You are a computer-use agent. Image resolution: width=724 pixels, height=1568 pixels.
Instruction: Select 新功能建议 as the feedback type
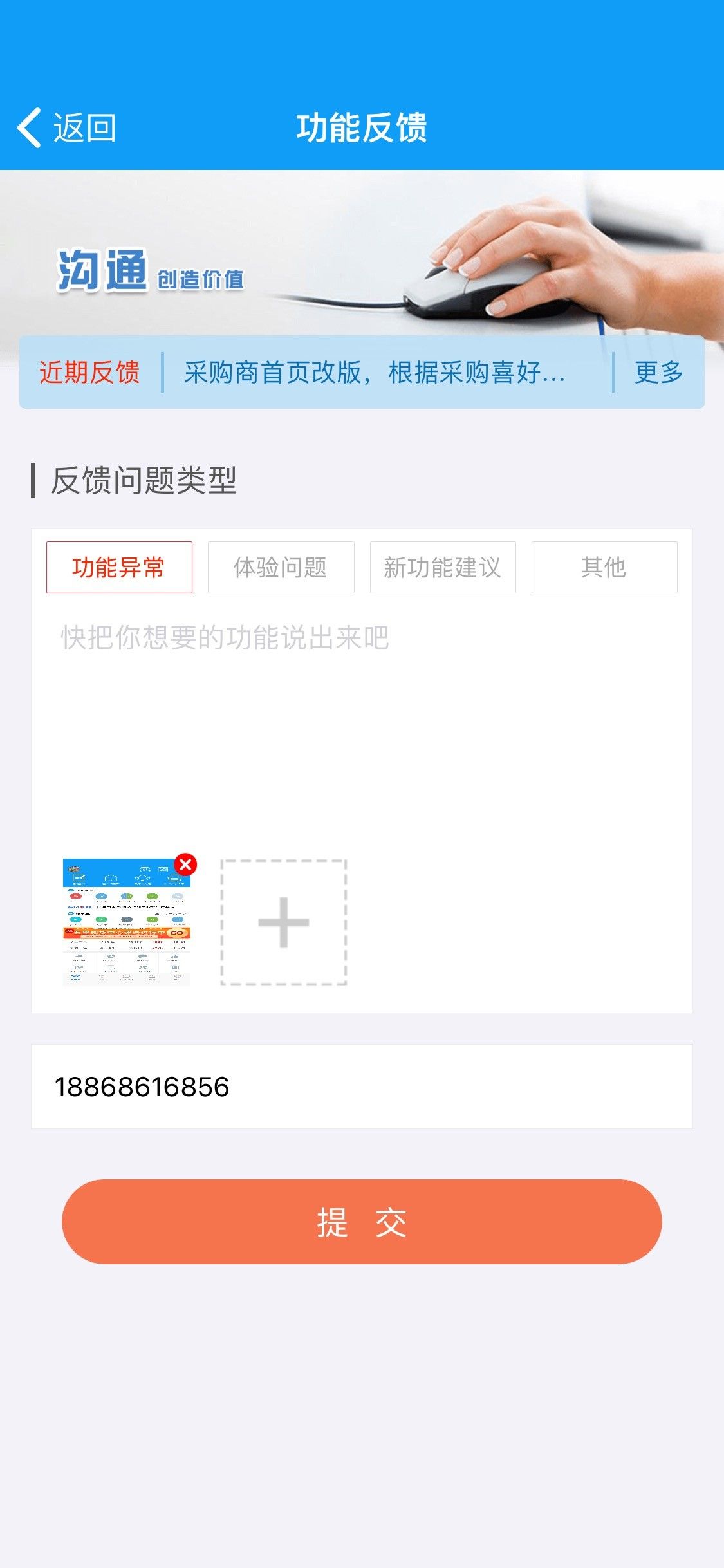click(x=442, y=567)
